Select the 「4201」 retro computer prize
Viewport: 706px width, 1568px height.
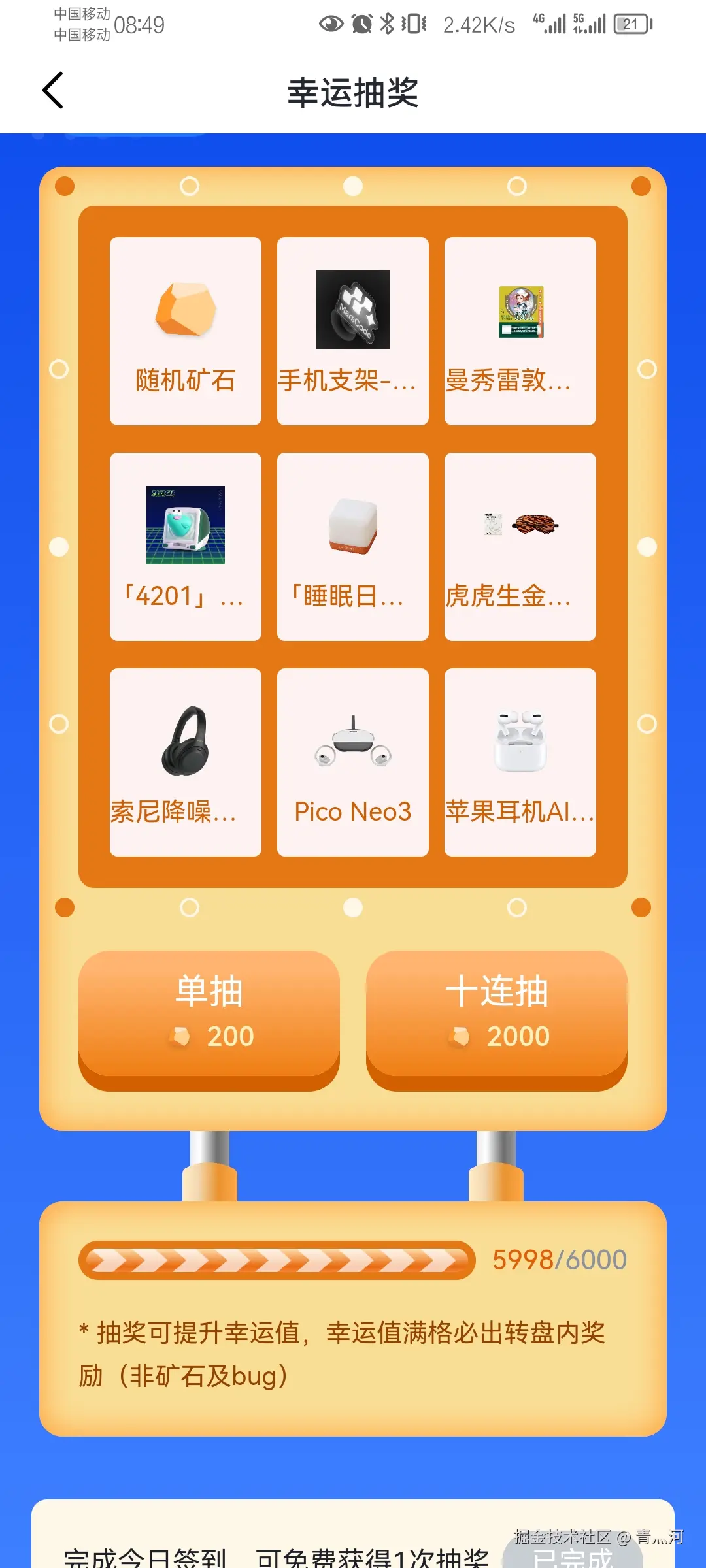click(185, 546)
